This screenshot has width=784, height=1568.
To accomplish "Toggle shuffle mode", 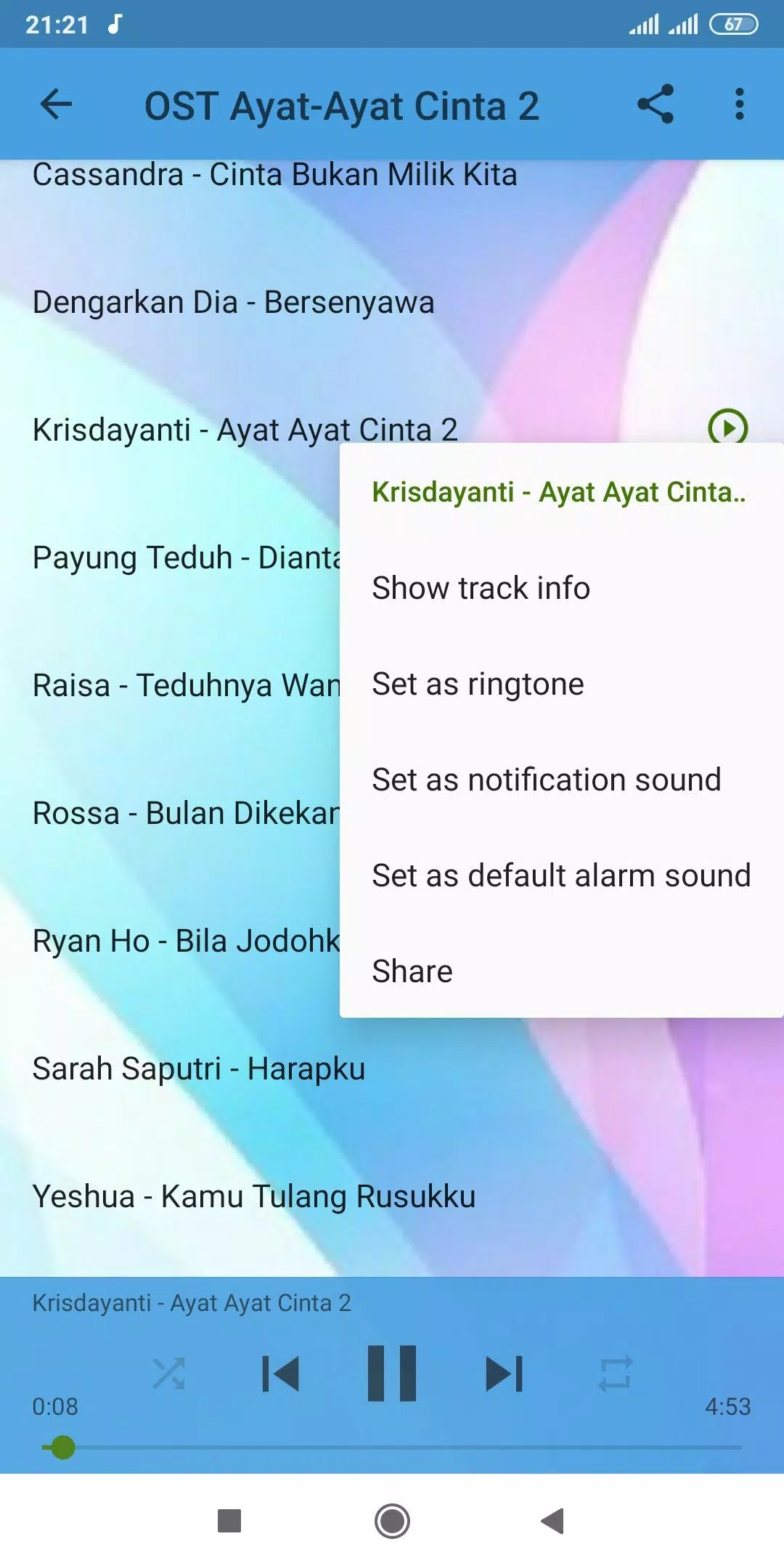I will [169, 1373].
